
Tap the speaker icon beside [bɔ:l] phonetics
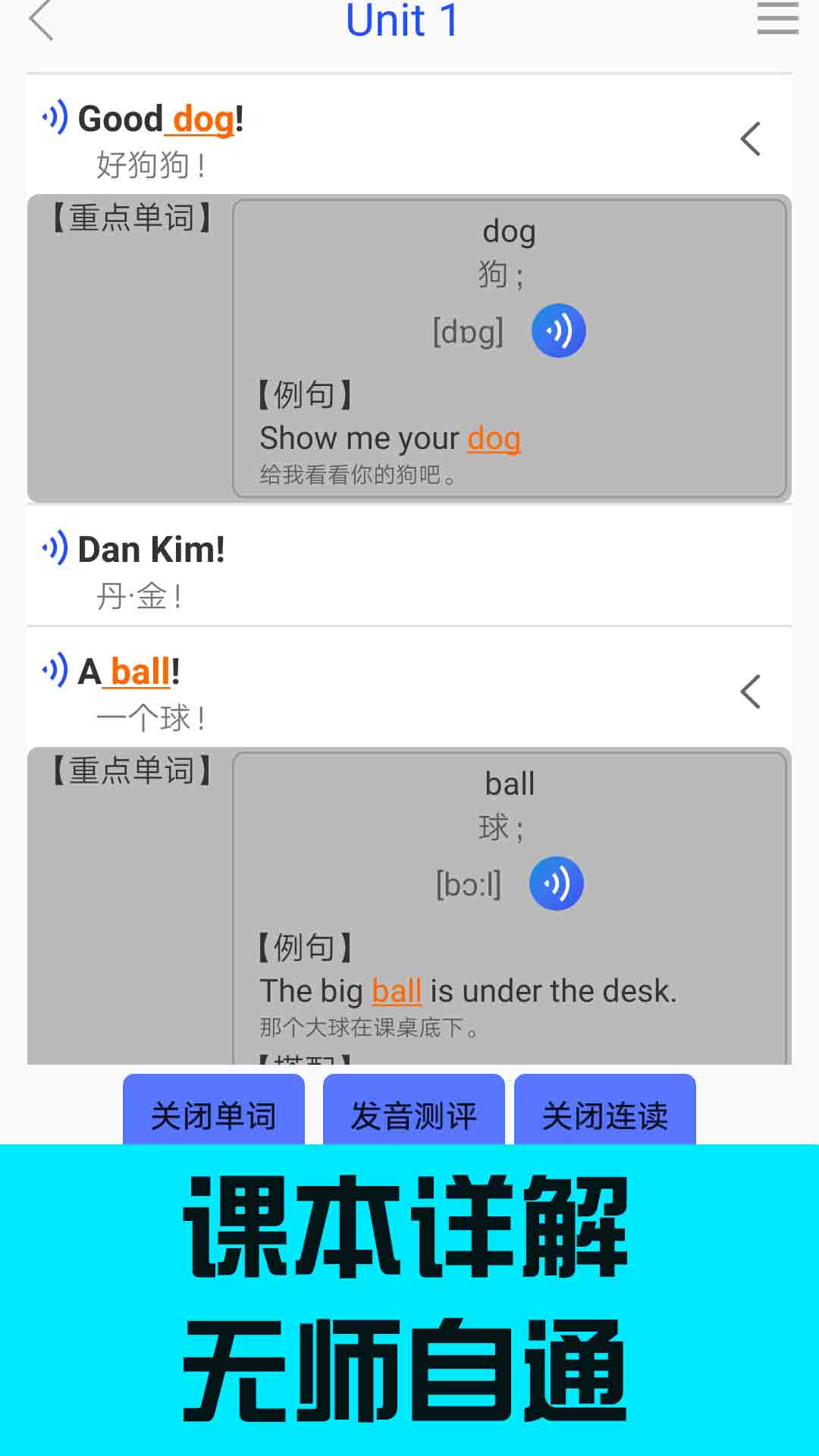[557, 882]
